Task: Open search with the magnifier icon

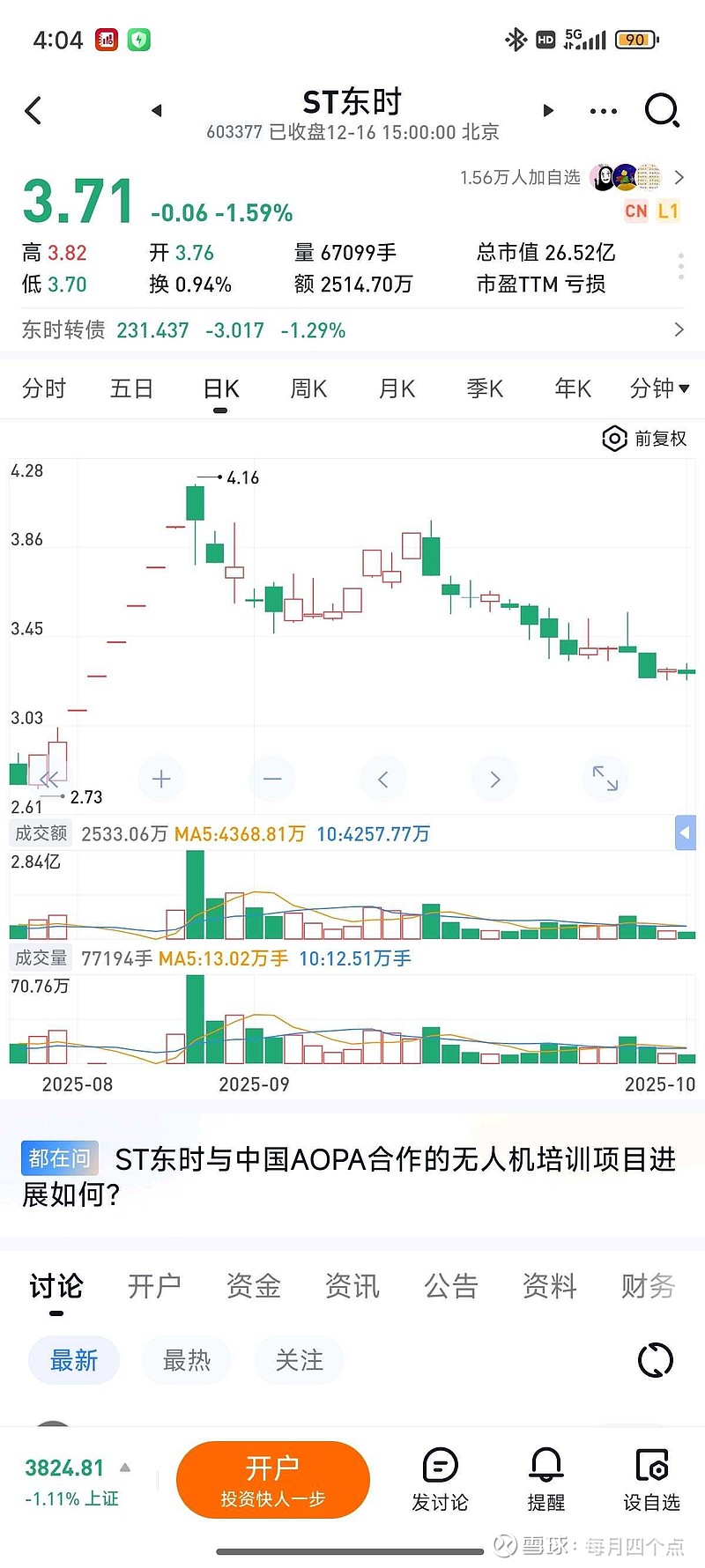Action: [662, 111]
